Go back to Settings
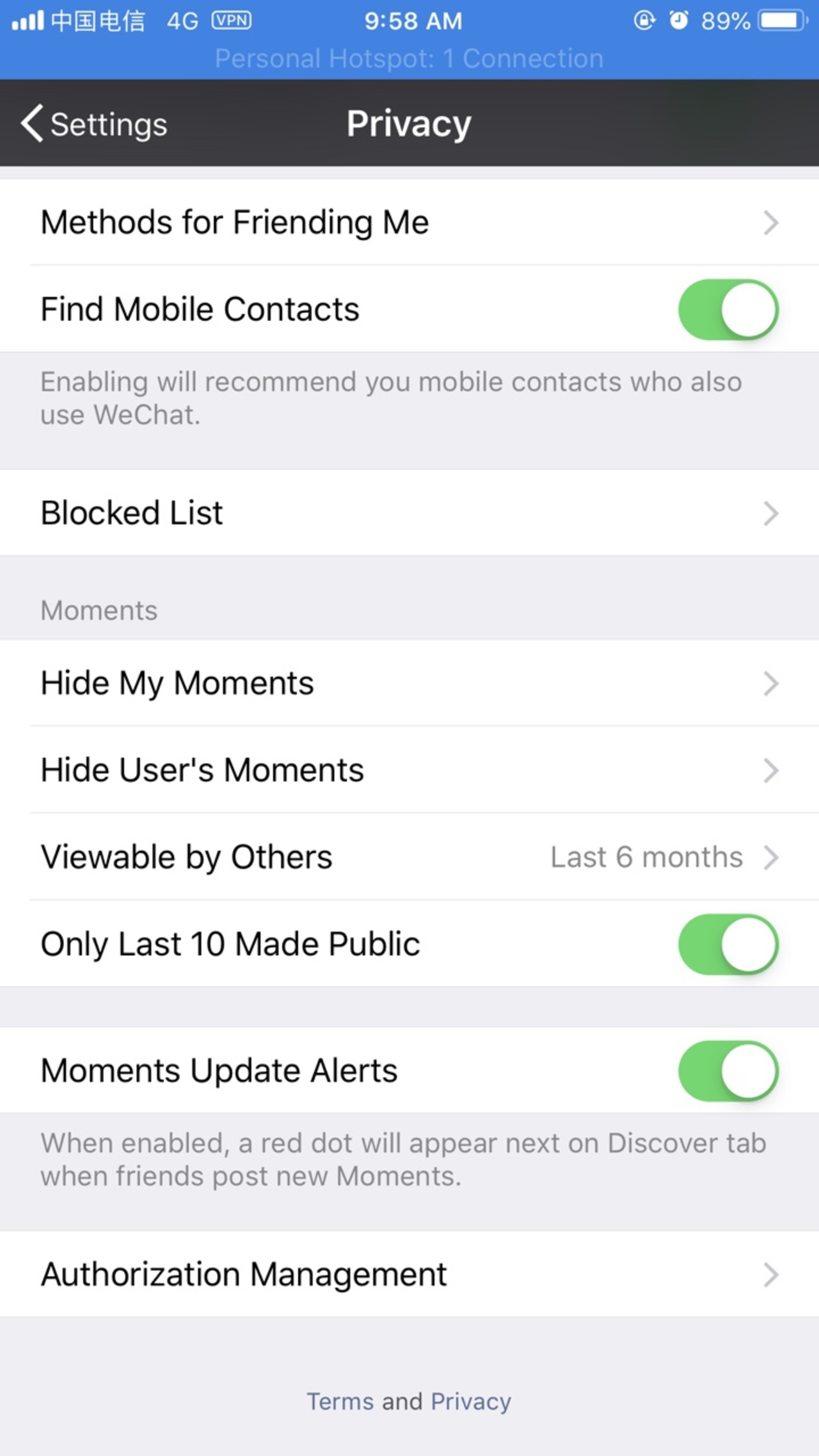This screenshot has width=819, height=1456. point(94,123)
